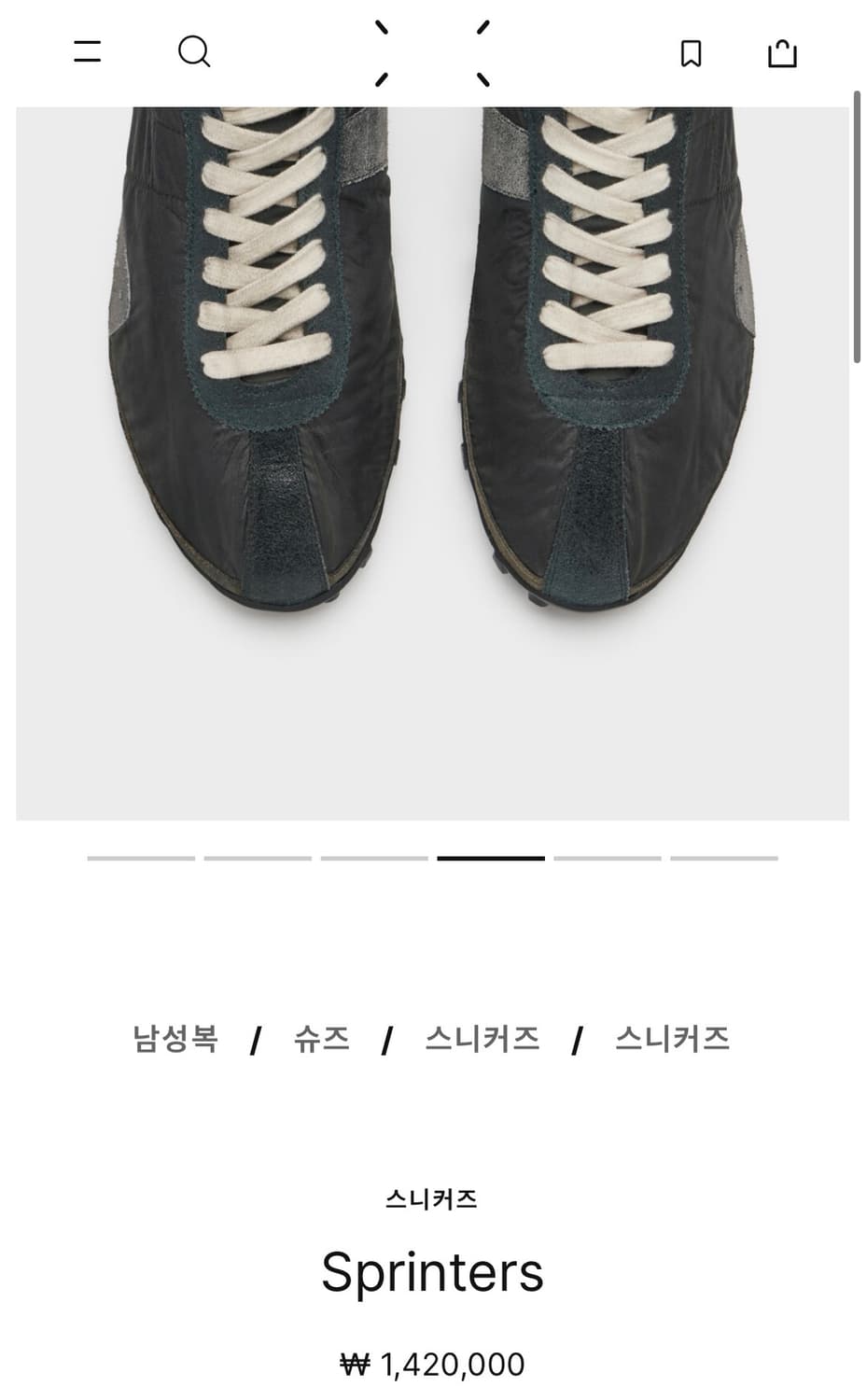Click the 스니커즈 breadcrumb link
The image size is (867, 1400).
coord(484,1038)
